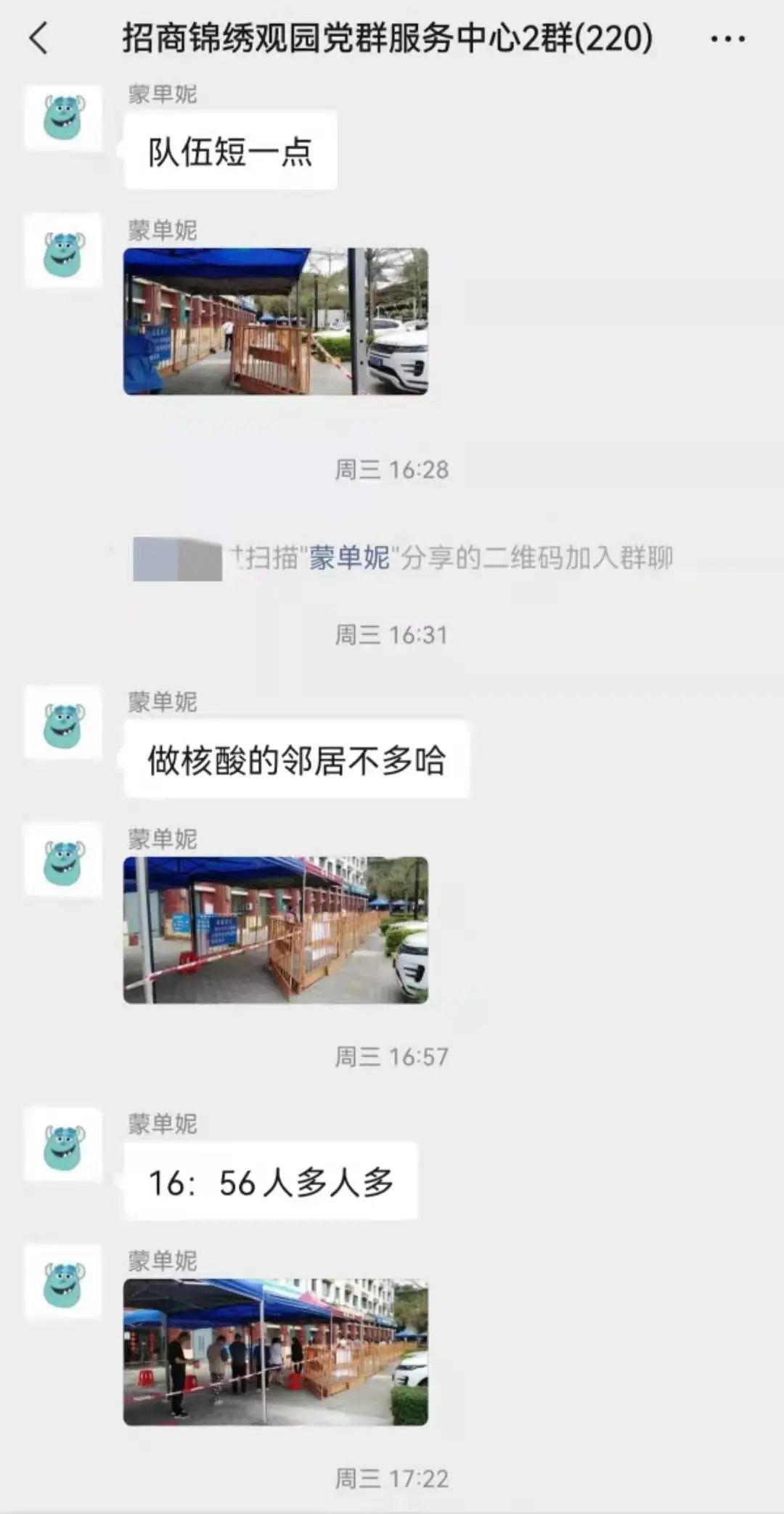This screenshot has width=784, height=1514.
Task: Tap the 蒙单妮 link in the join notice
Action: click(x=349, y=558)
